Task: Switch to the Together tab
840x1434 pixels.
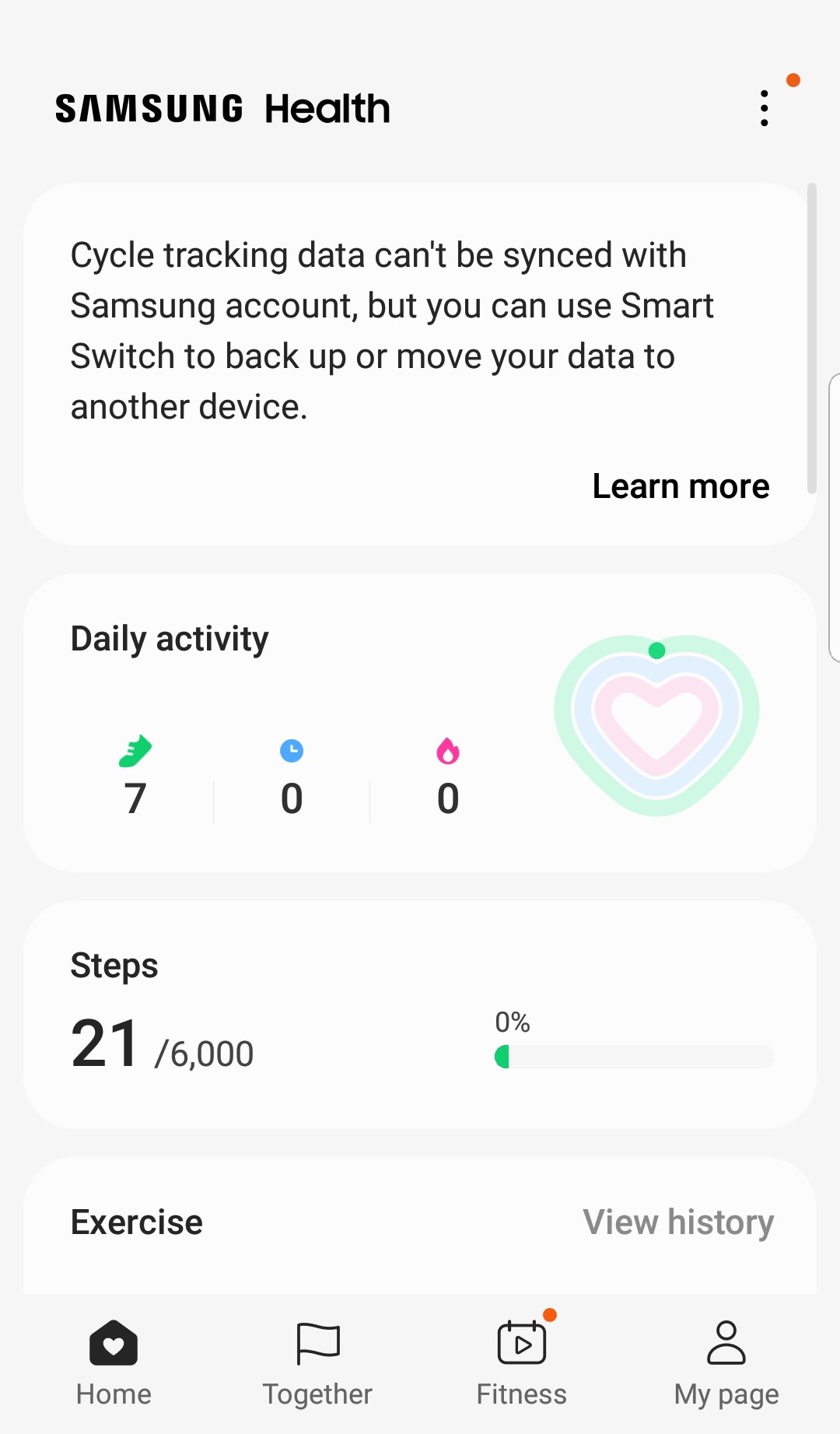Action: (x=317, y=1362)
